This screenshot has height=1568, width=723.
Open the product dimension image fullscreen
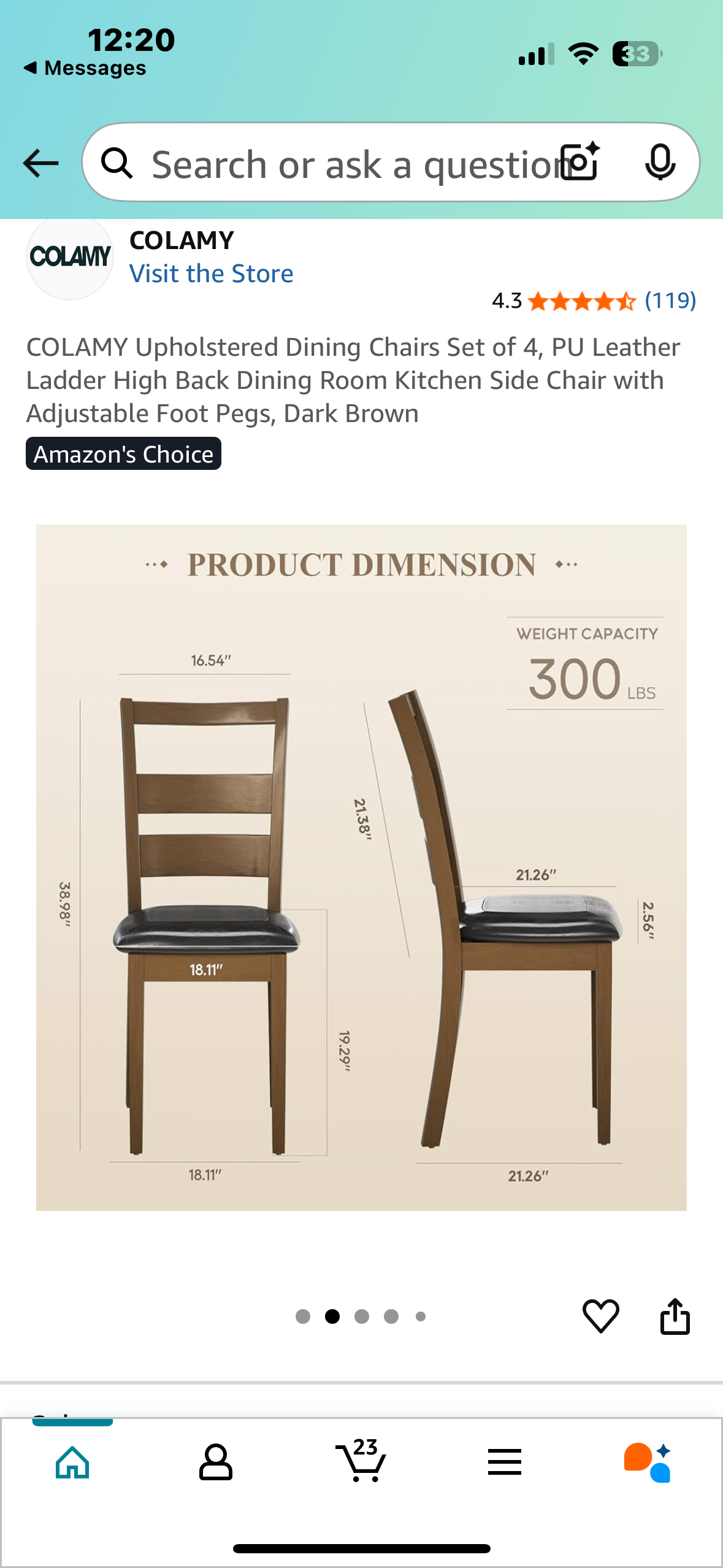[x=361, y=867]
